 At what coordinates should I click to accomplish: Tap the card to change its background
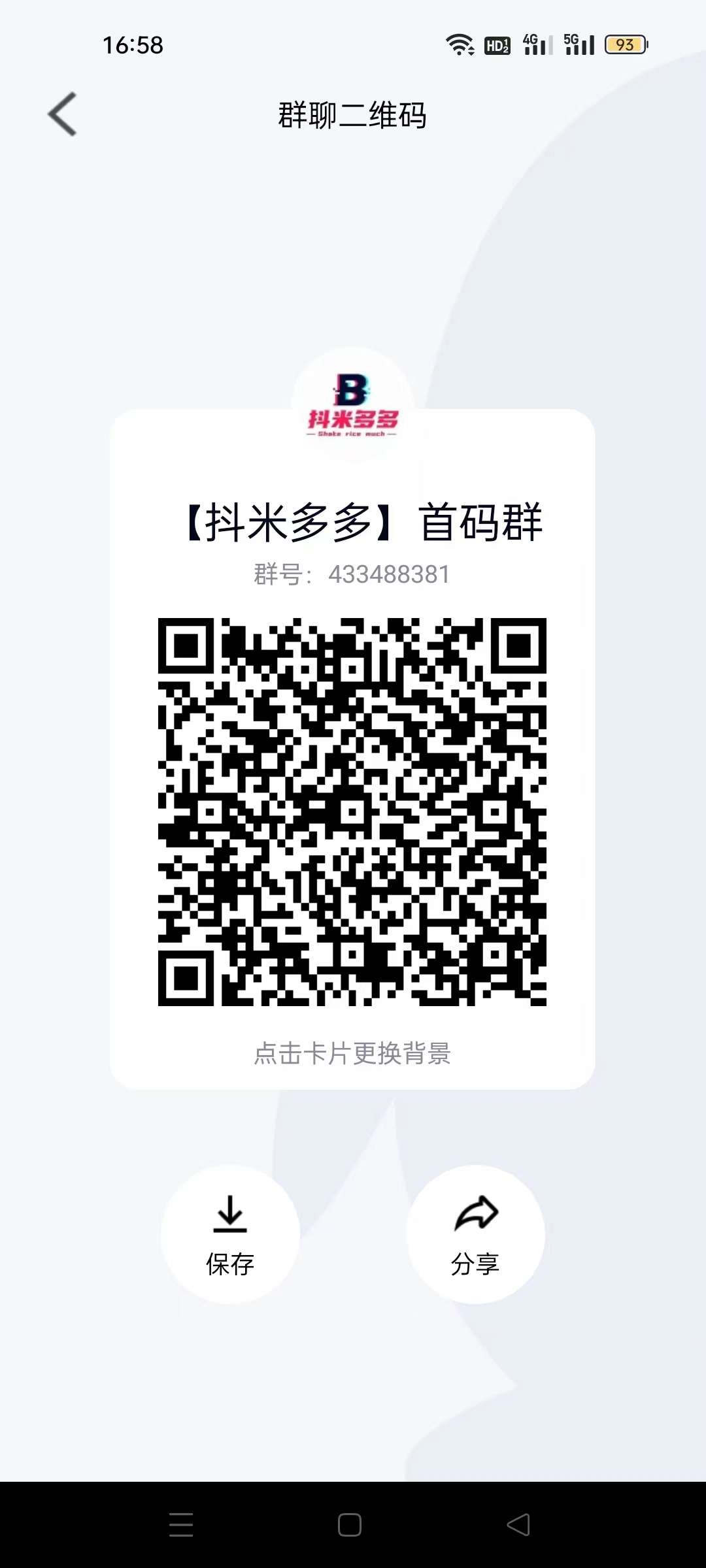[x=352, y=1053]
